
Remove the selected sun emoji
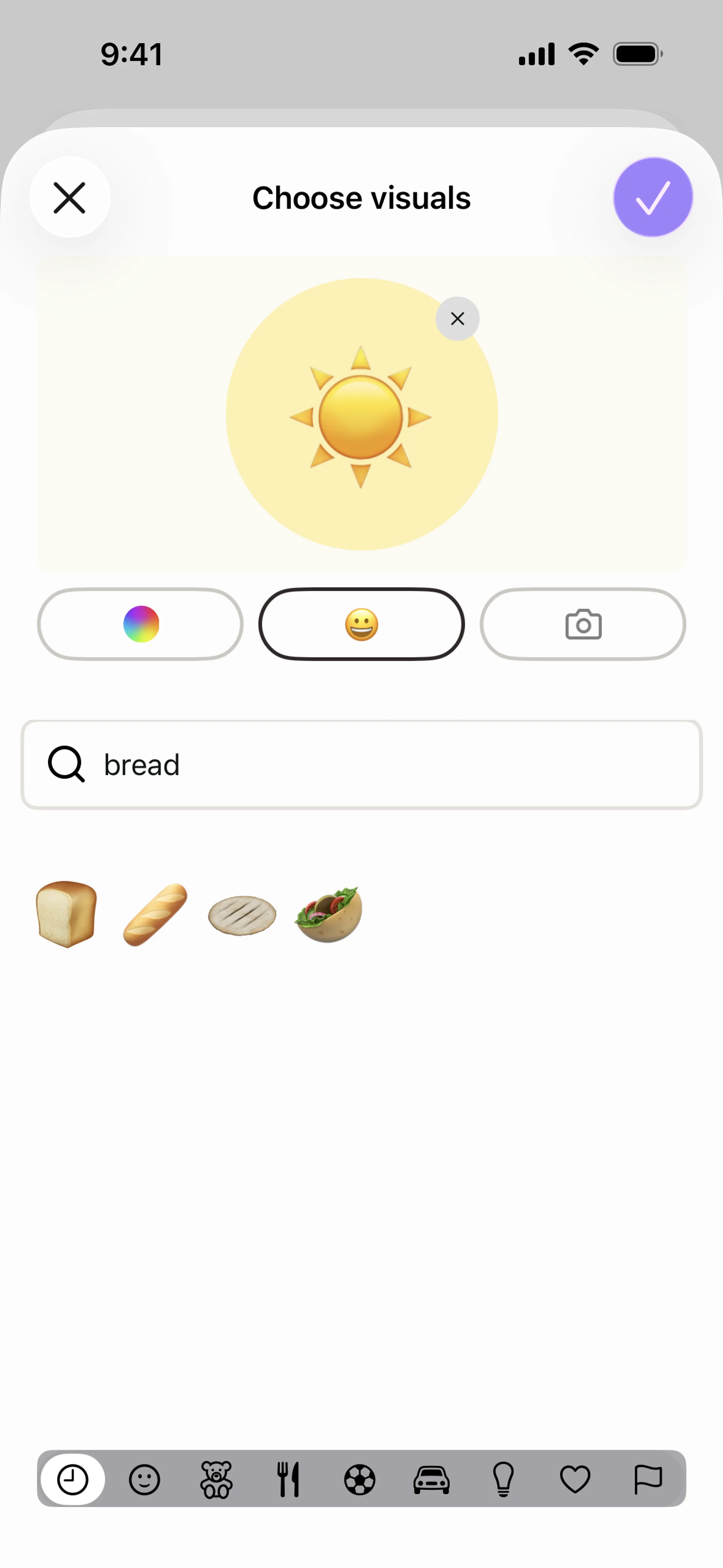pos(457,318)
